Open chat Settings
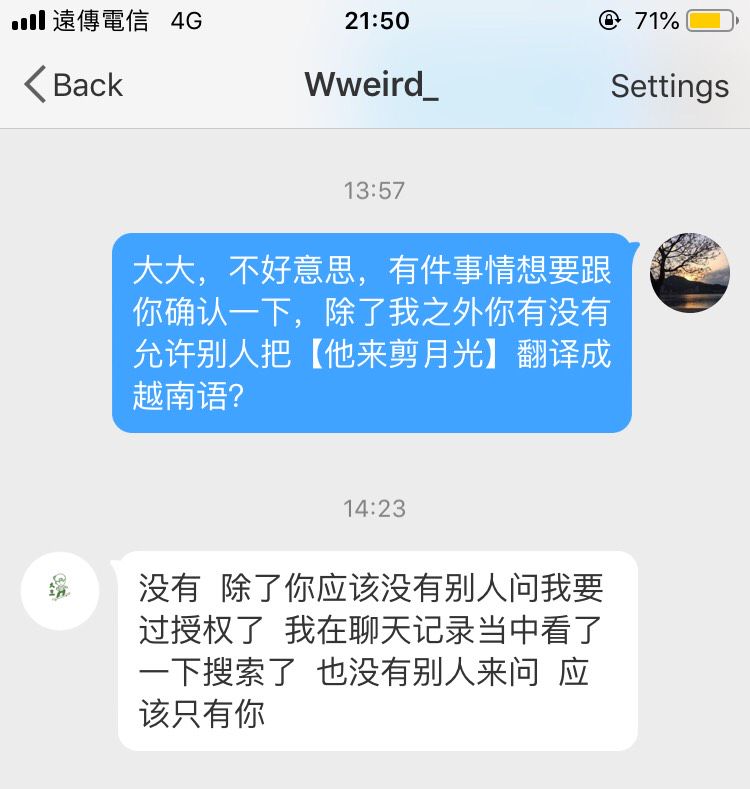Screen dimensions: 750x789 tap(669, 86)
